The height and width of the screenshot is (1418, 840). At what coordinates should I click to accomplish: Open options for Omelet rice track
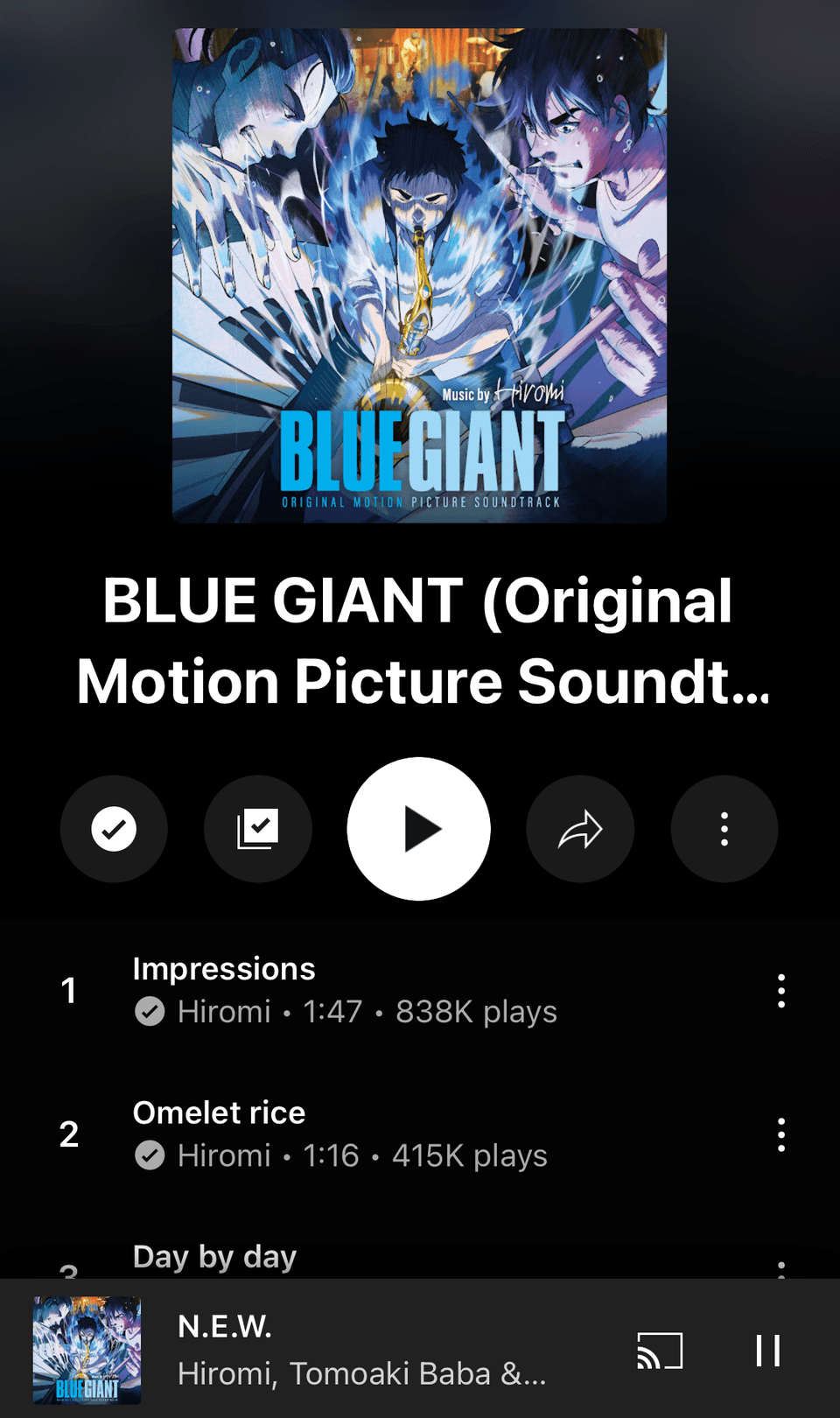[780, 1134]
